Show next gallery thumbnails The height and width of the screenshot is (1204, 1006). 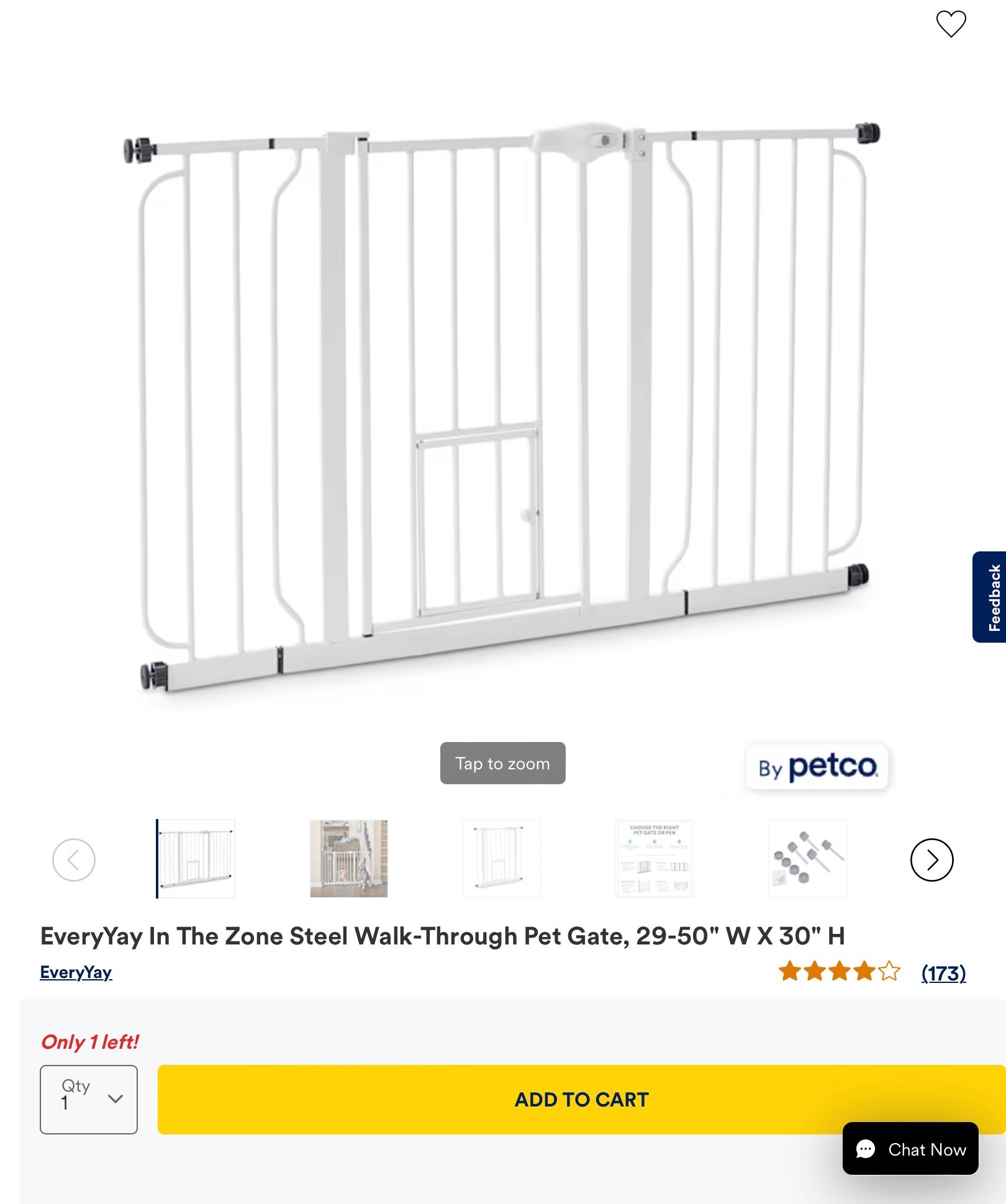(931, 859)
